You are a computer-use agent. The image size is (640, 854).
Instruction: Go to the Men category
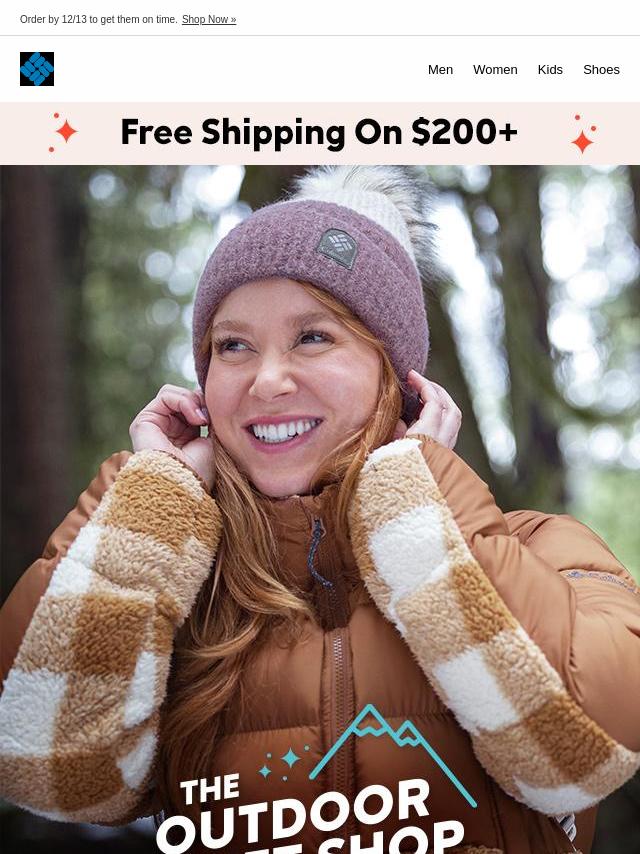440,69
